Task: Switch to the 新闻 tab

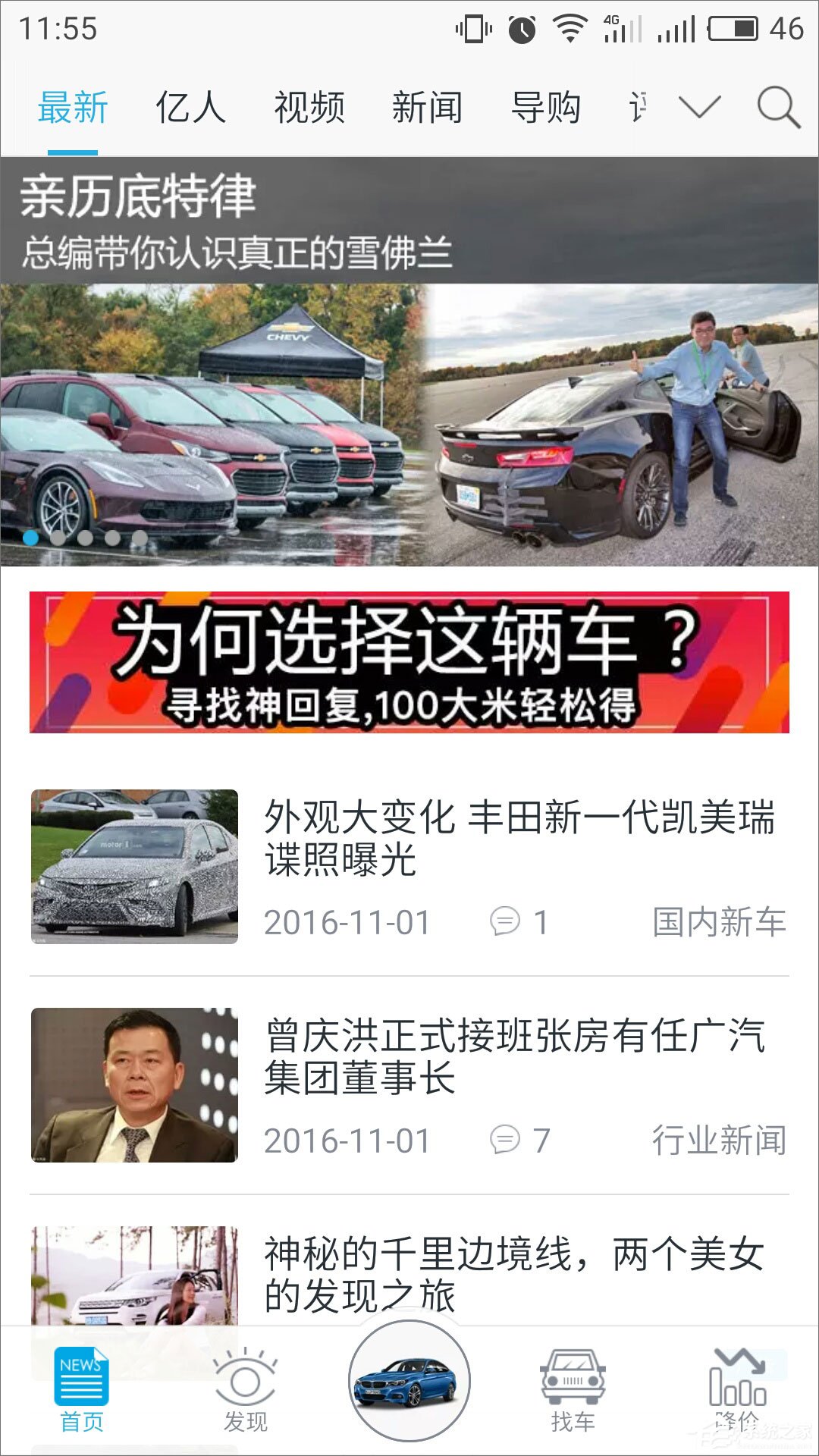Action: tap(428, 106)
